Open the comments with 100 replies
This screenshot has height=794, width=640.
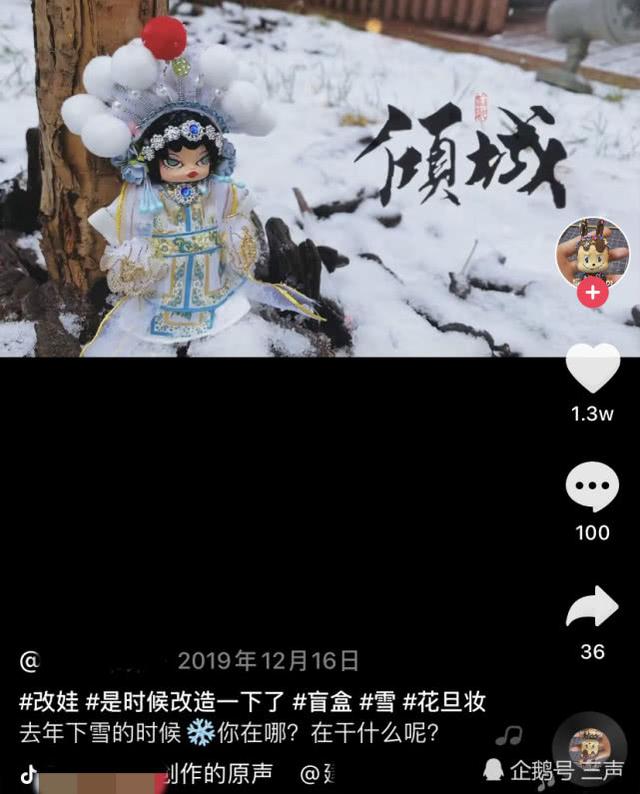pyautogui.click(x=592, y=488)
